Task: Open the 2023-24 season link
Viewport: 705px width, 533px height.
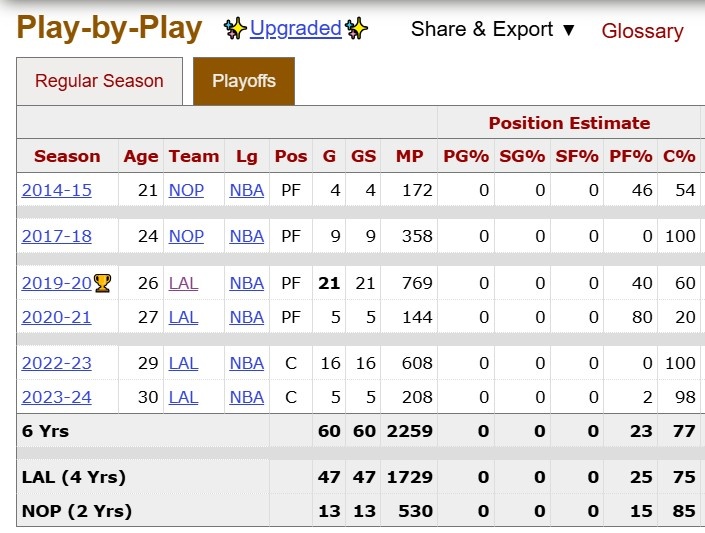Action: (x=56, y=397)
